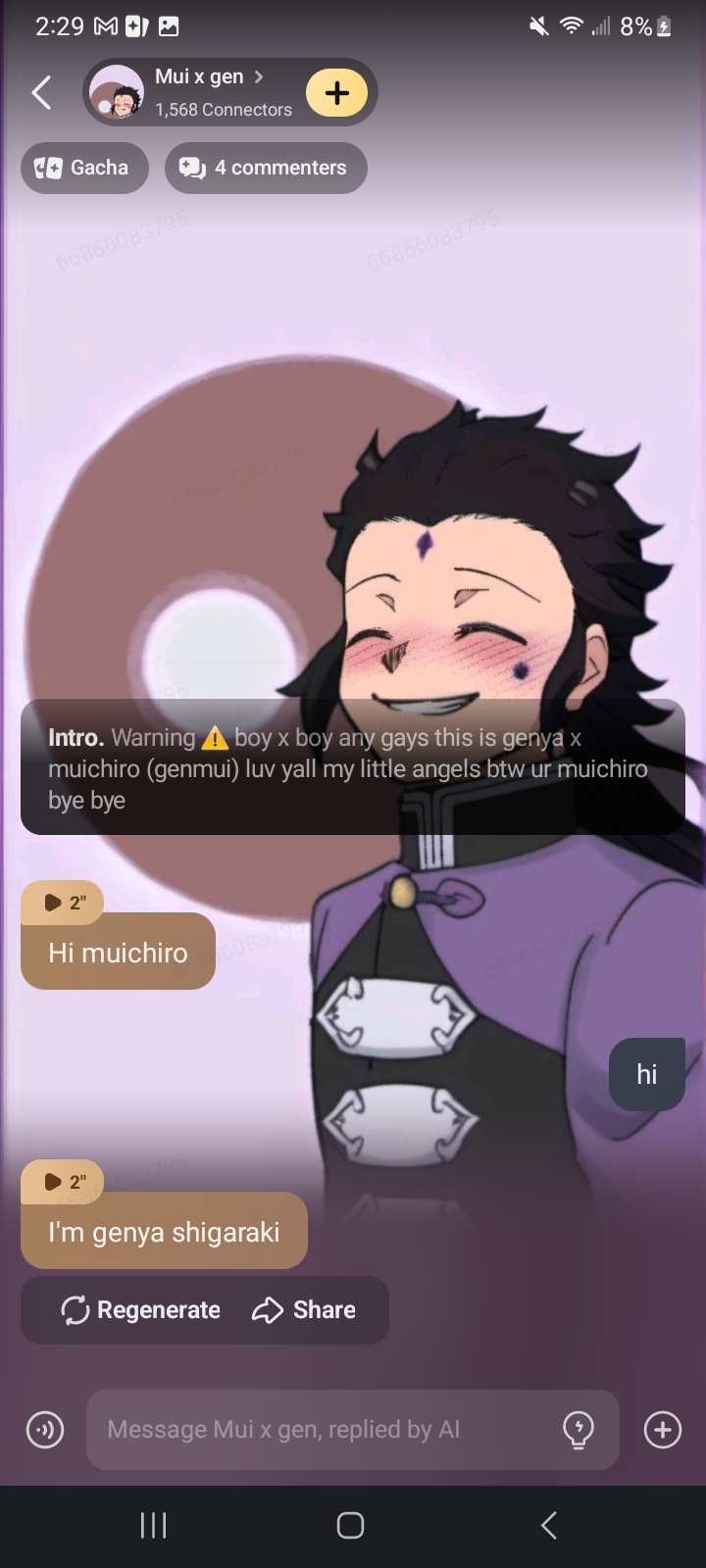Share the last message

[x=304, y=1310]
